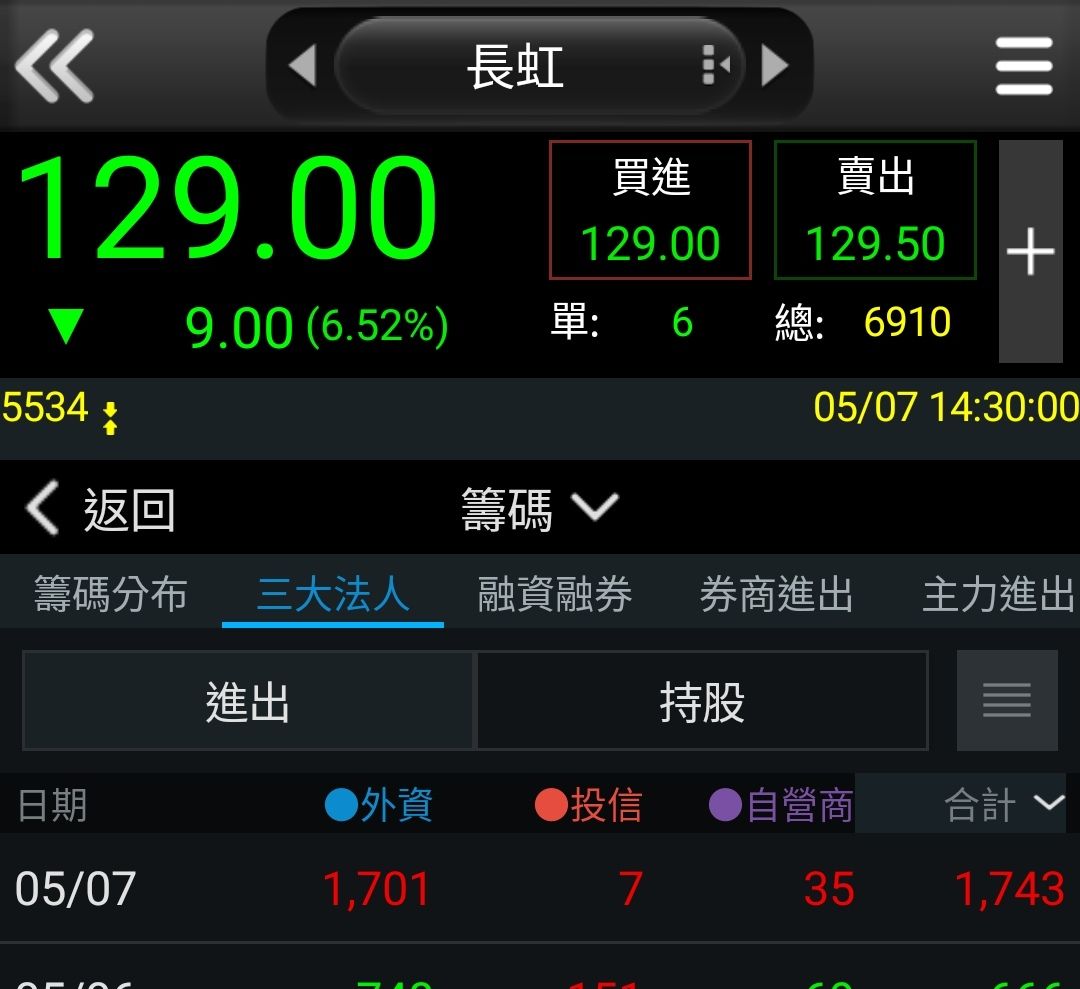This screenshot has height=989, width=1080.
Task: Select the 持股 segment
Action: point(702,701)
